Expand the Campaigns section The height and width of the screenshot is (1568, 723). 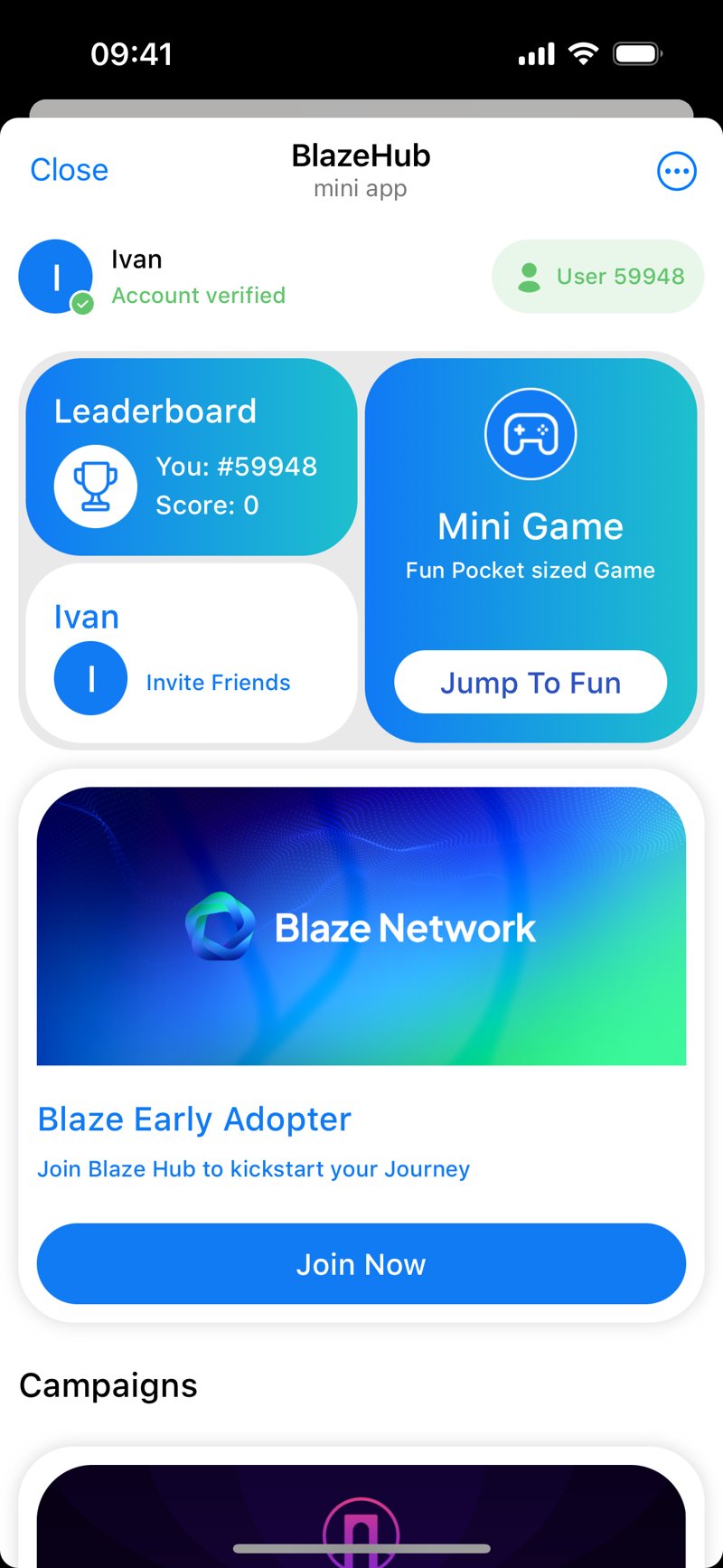click(108, 1384)
